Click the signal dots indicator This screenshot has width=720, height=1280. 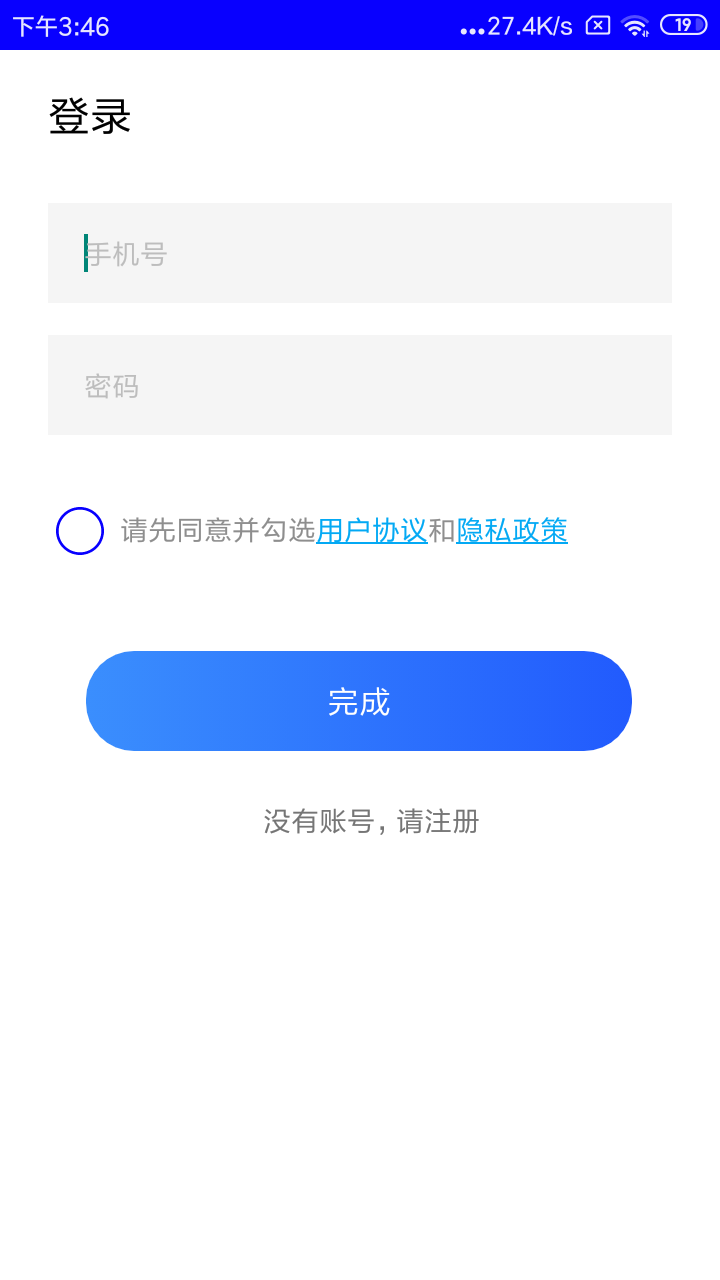(470, 27)
